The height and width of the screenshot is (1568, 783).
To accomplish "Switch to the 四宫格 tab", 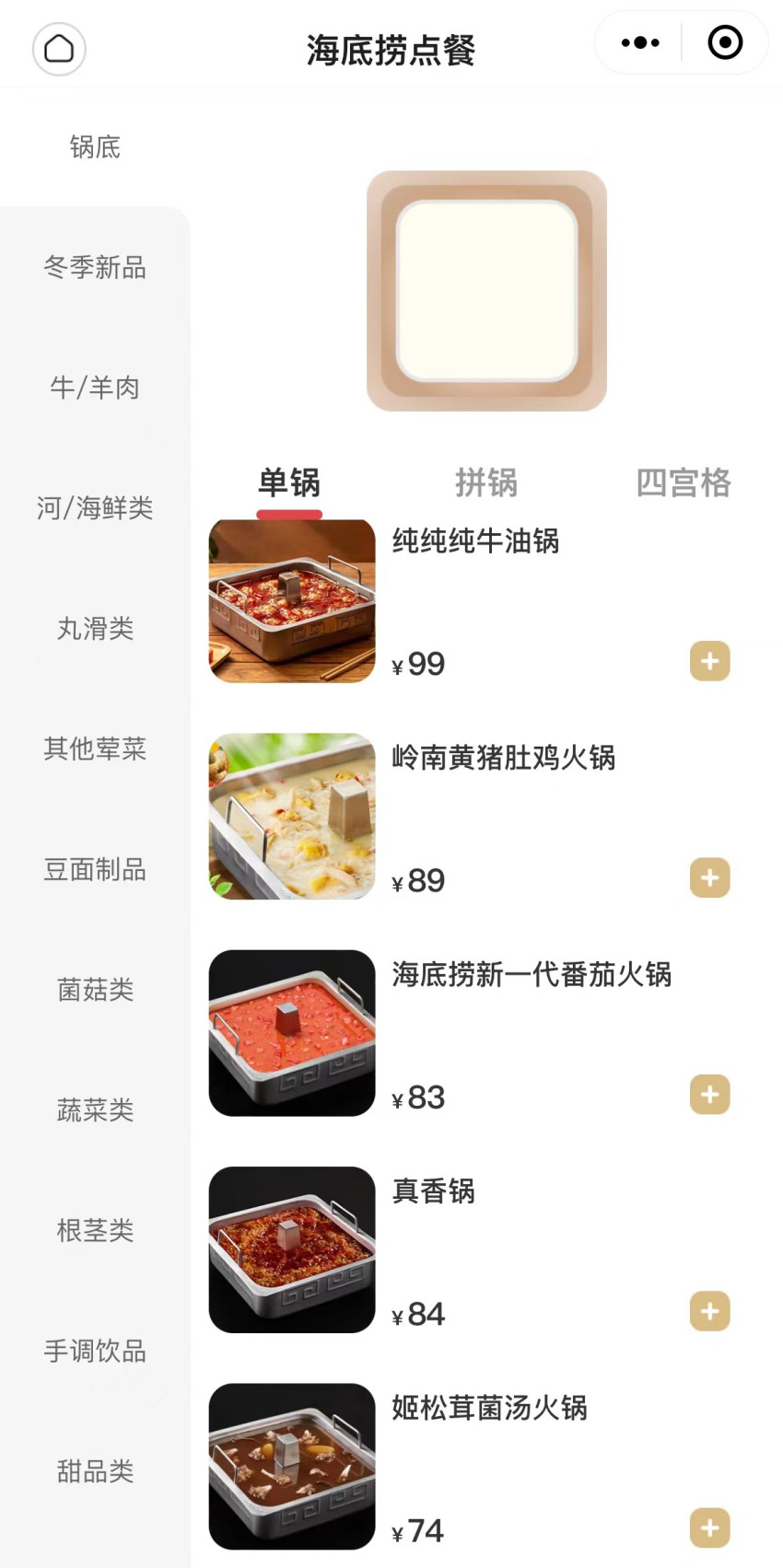I will (684, 482).
